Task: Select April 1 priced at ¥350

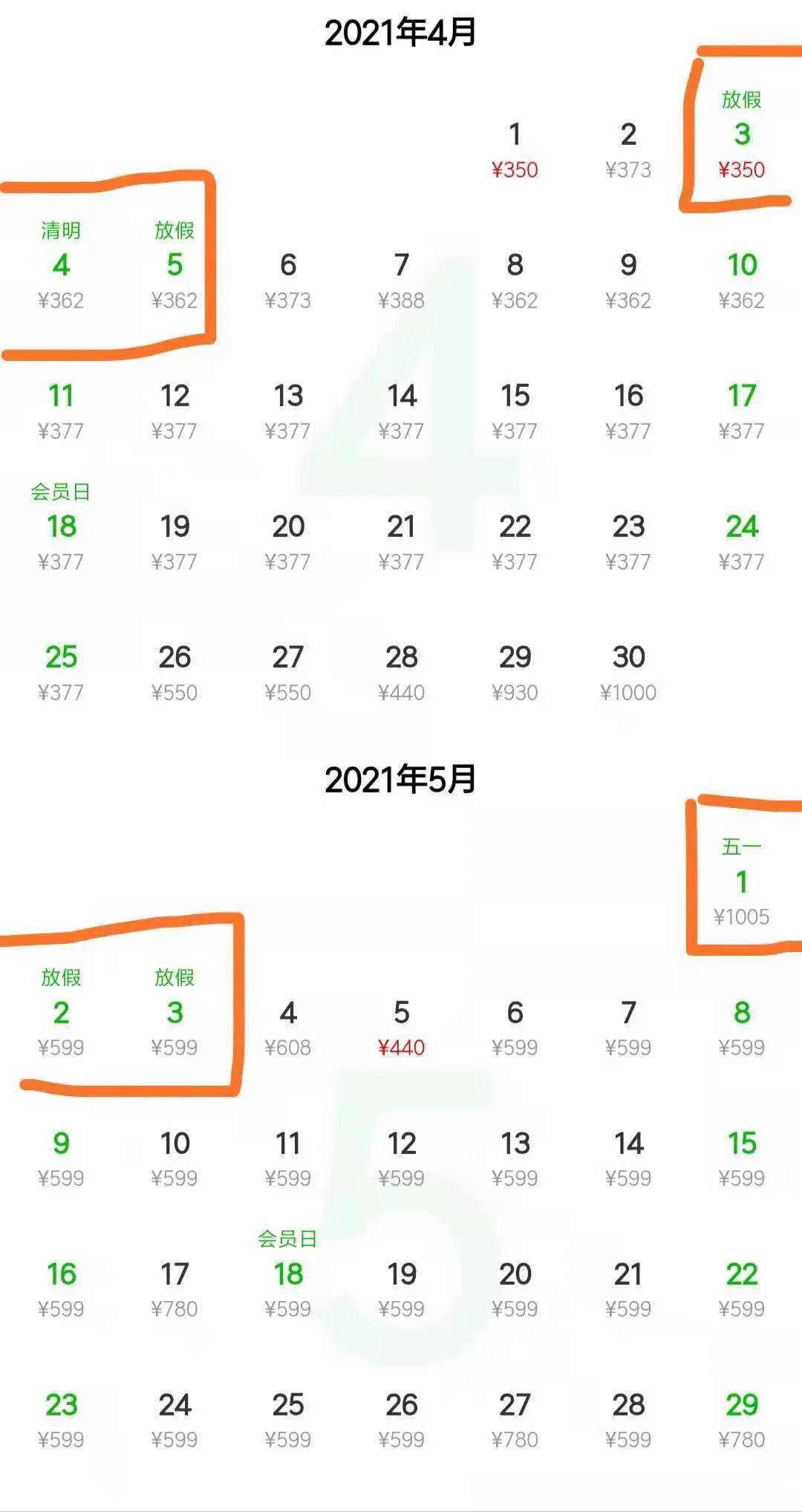Action: pyautogui.click(x=515, y=151)
